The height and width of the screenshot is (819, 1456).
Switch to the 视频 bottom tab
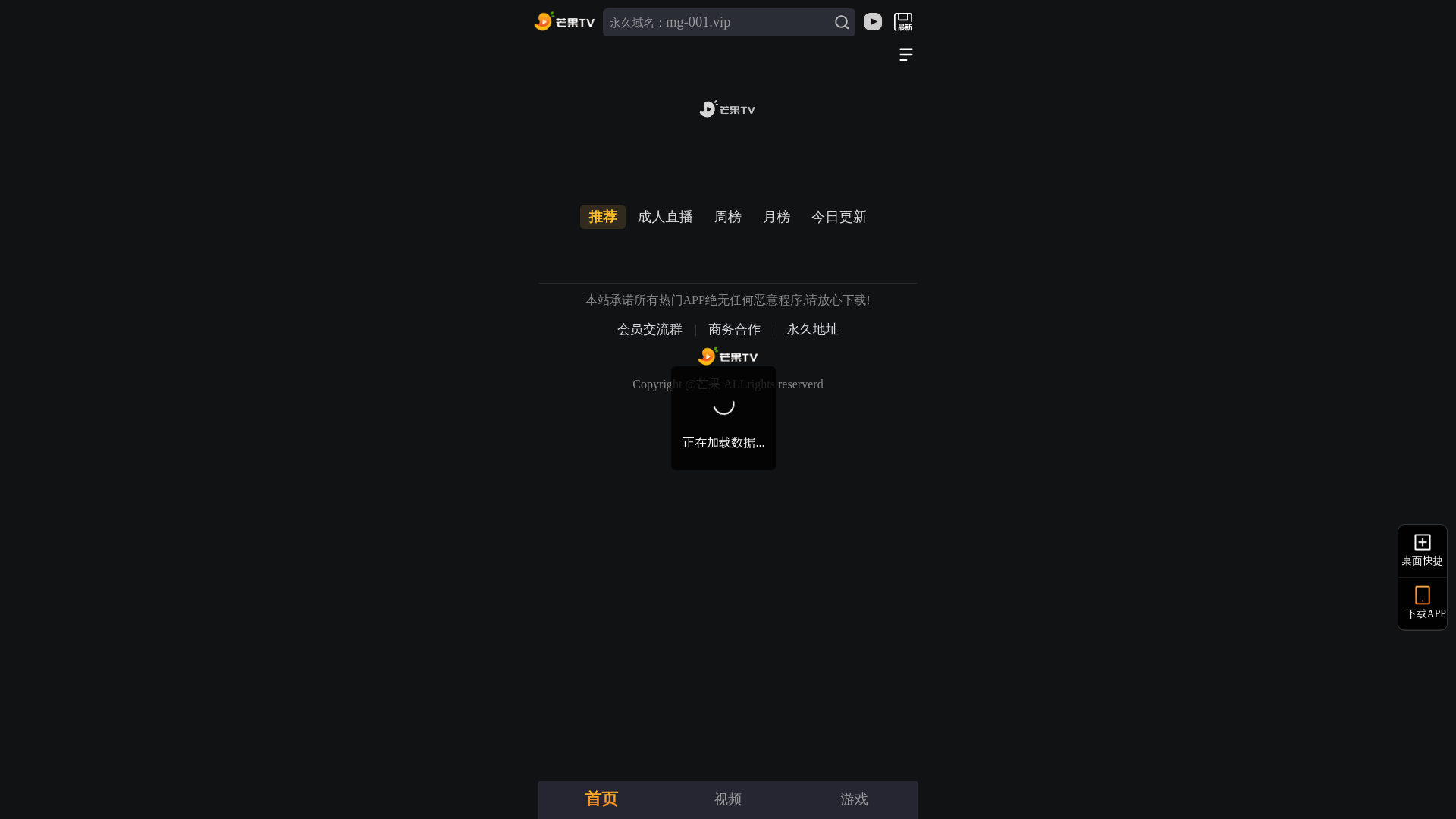tap(728, 799)
